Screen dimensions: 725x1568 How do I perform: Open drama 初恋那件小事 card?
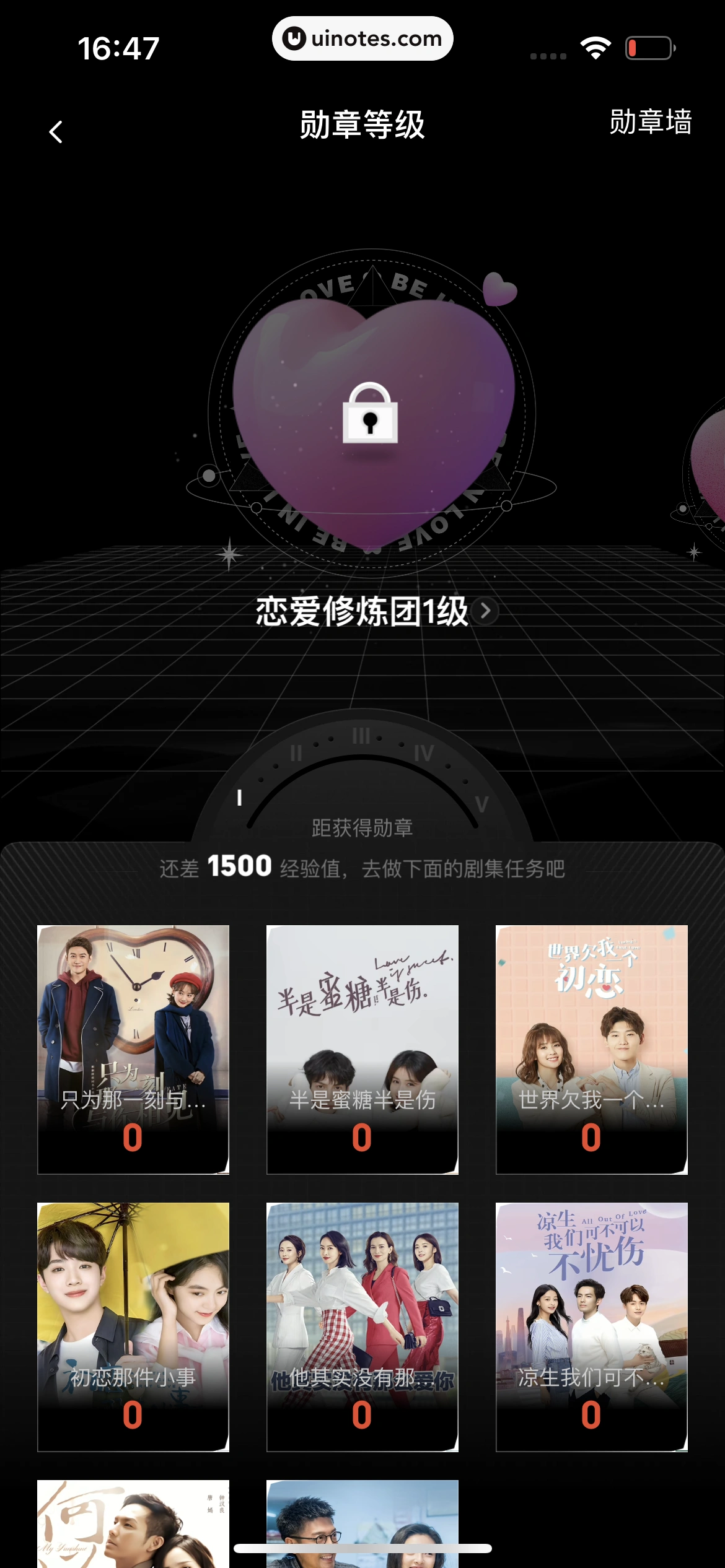coord(133,1326)
